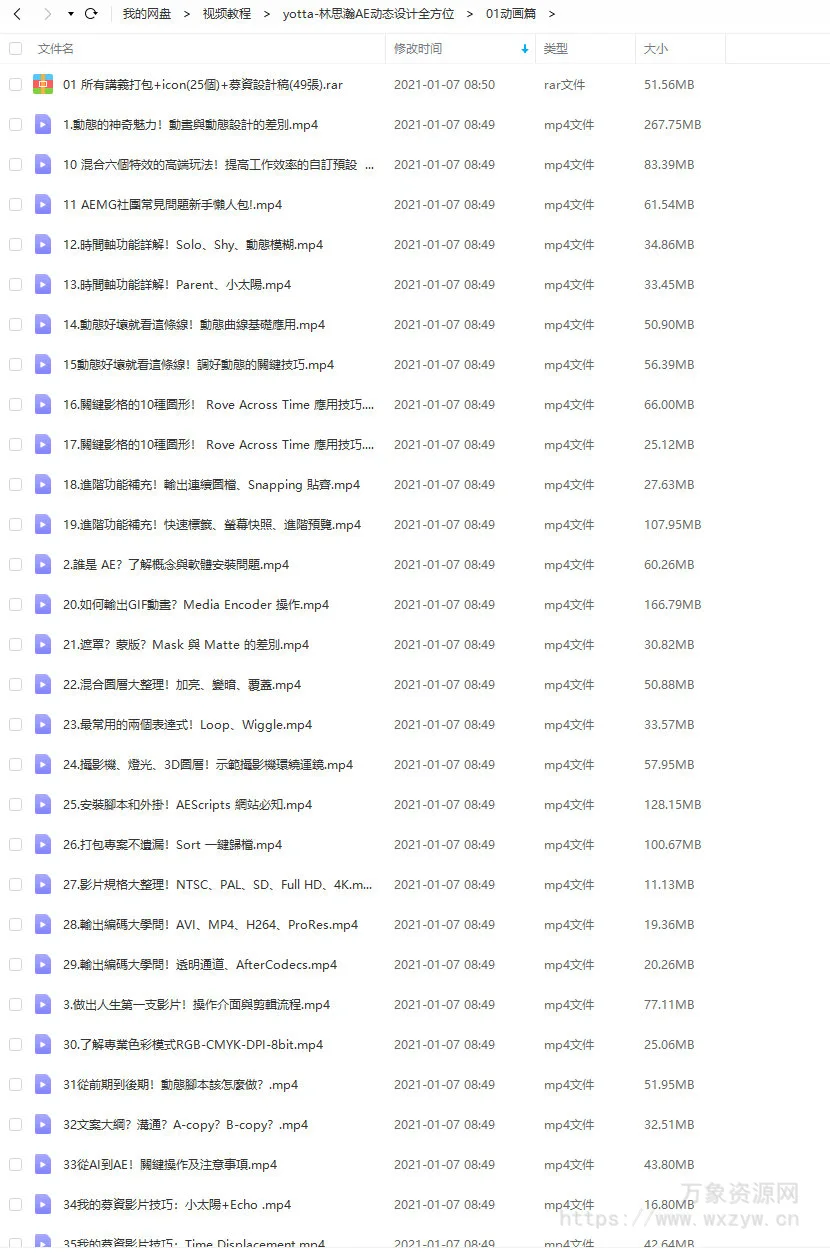The height and width of the screenshot is (1253, 830).
Task: Play 1.動態的神奇魅力 video
Action: click(x=190, y=125)
